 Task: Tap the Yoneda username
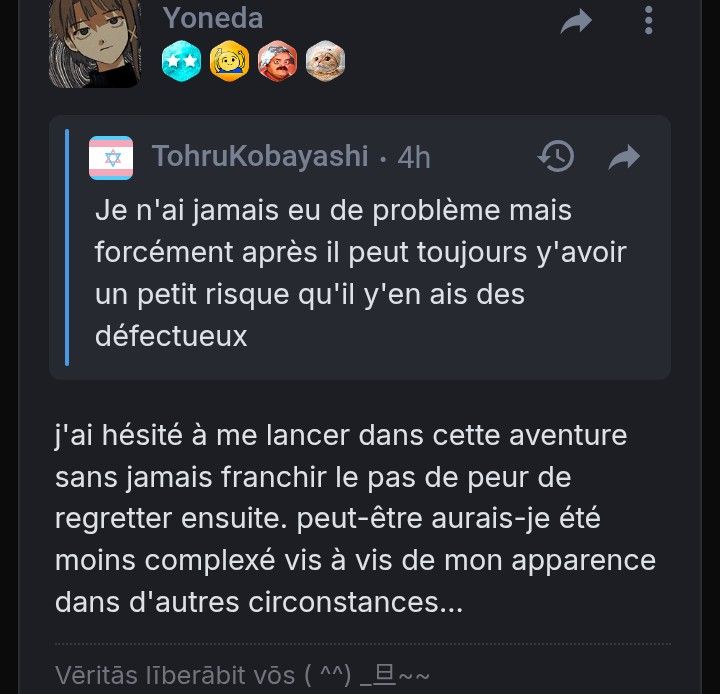point(212,17)
